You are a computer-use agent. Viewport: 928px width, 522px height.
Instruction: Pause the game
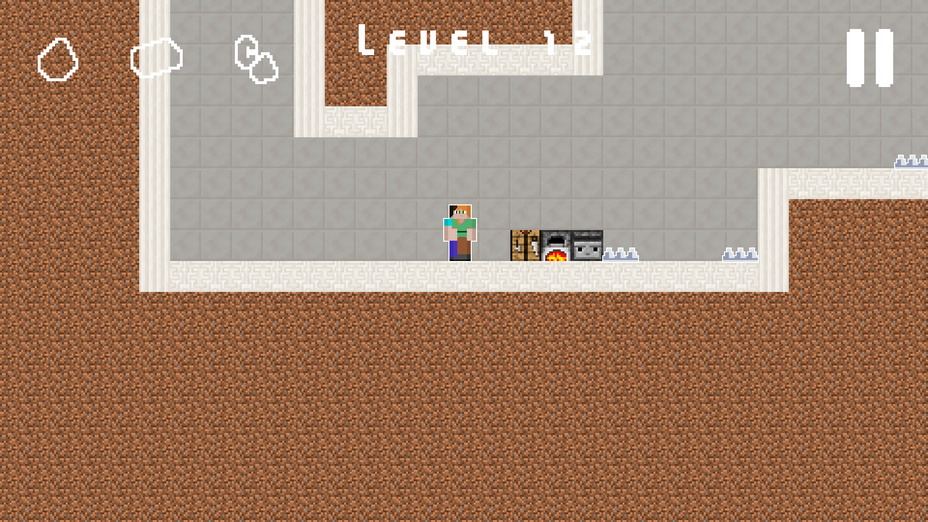coord(869,58)
